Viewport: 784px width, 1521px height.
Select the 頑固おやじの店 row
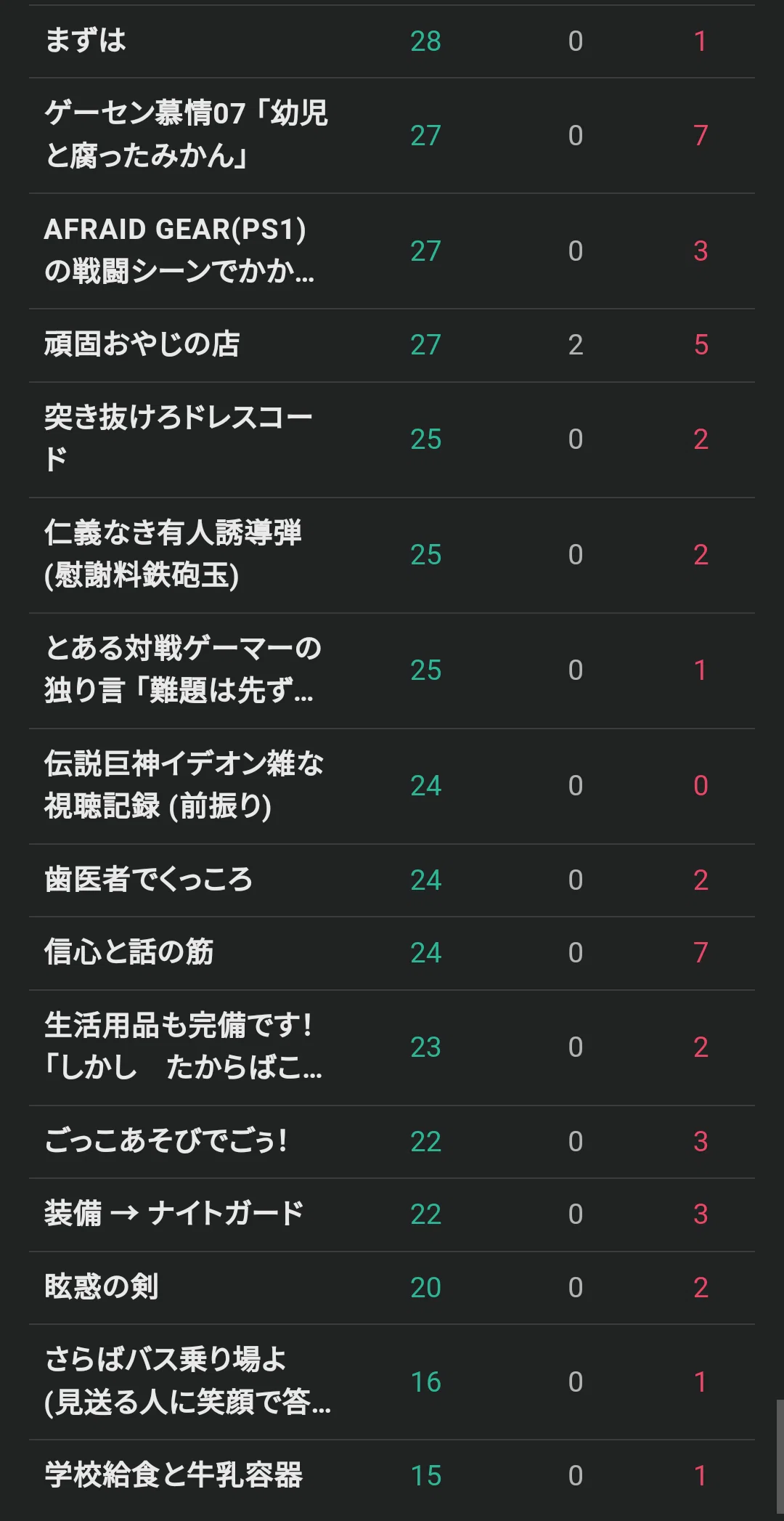click(392, 346)
